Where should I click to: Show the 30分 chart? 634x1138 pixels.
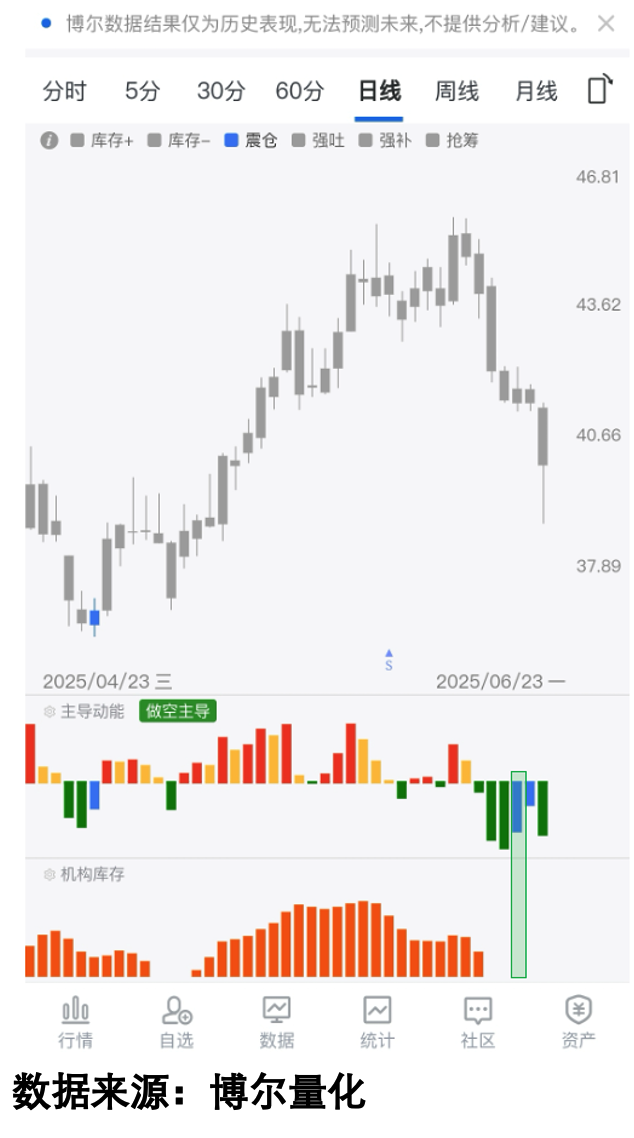coord(220,92)
